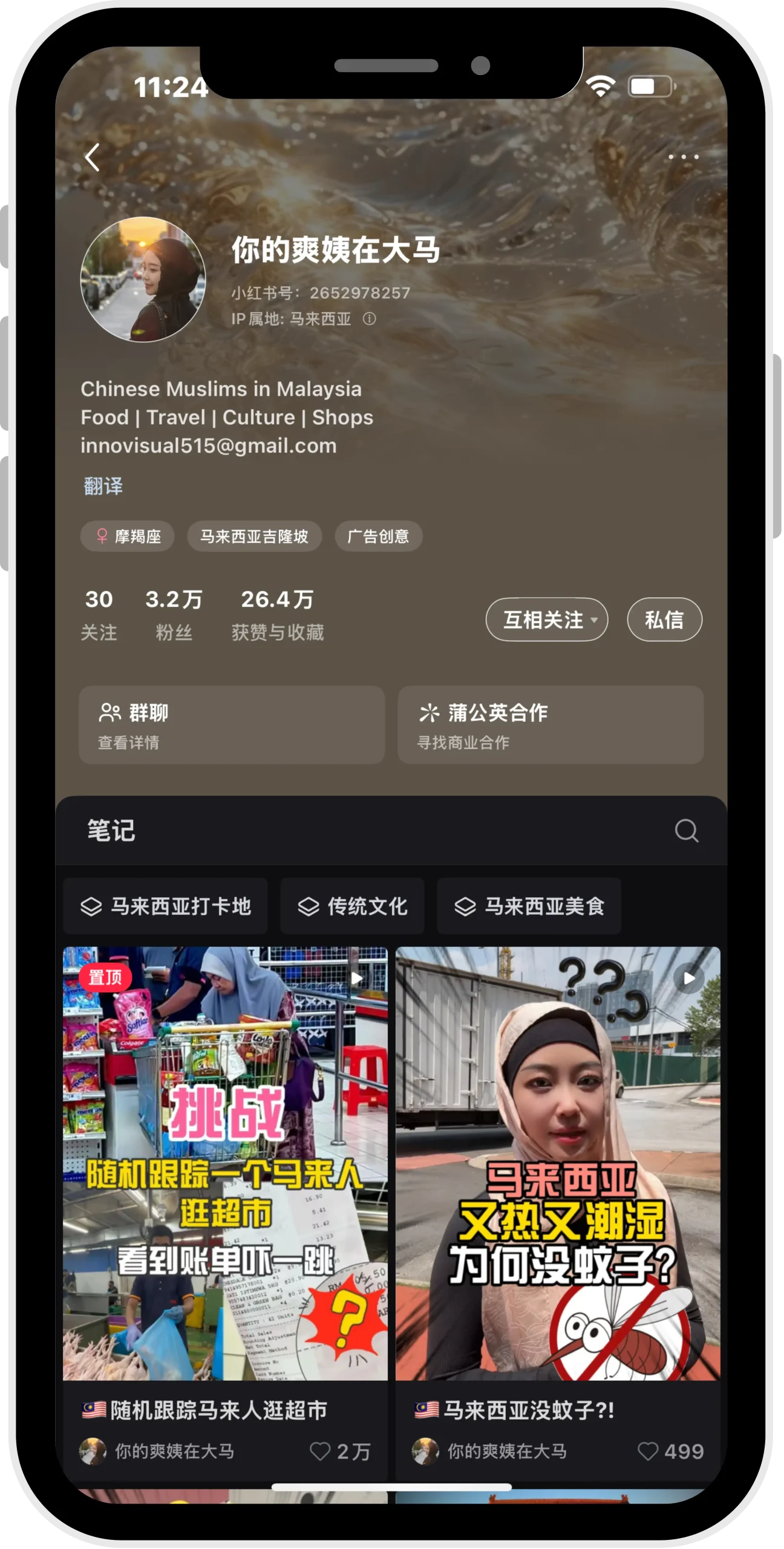Tap the 广告创意 profession chip
784x1549 pixels.
(378, 536)
